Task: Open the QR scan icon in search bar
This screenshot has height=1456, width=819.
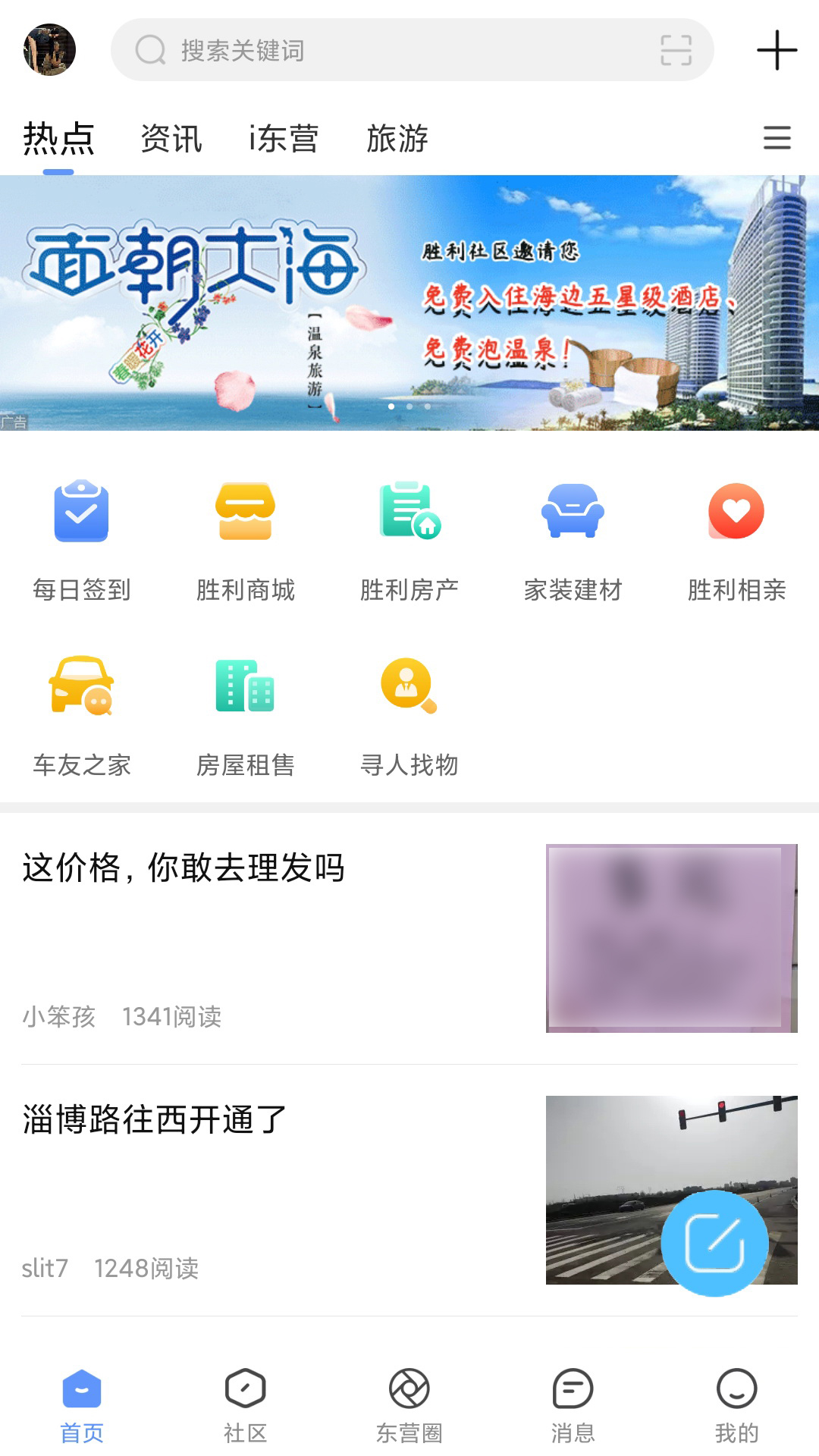Action: 675,51
